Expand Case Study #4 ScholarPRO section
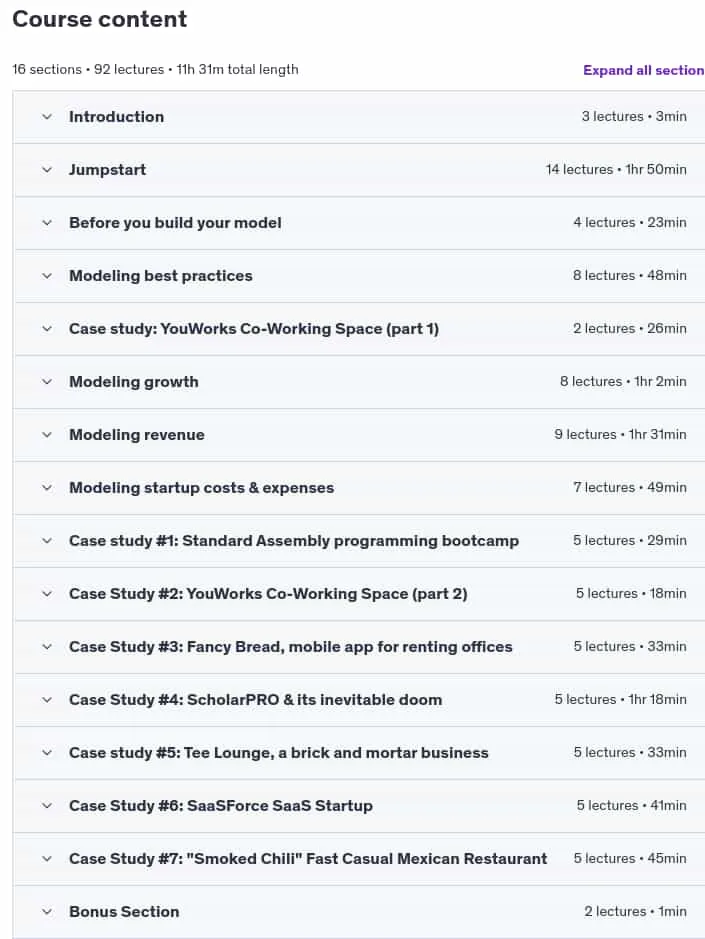 (x=359, y=700)
